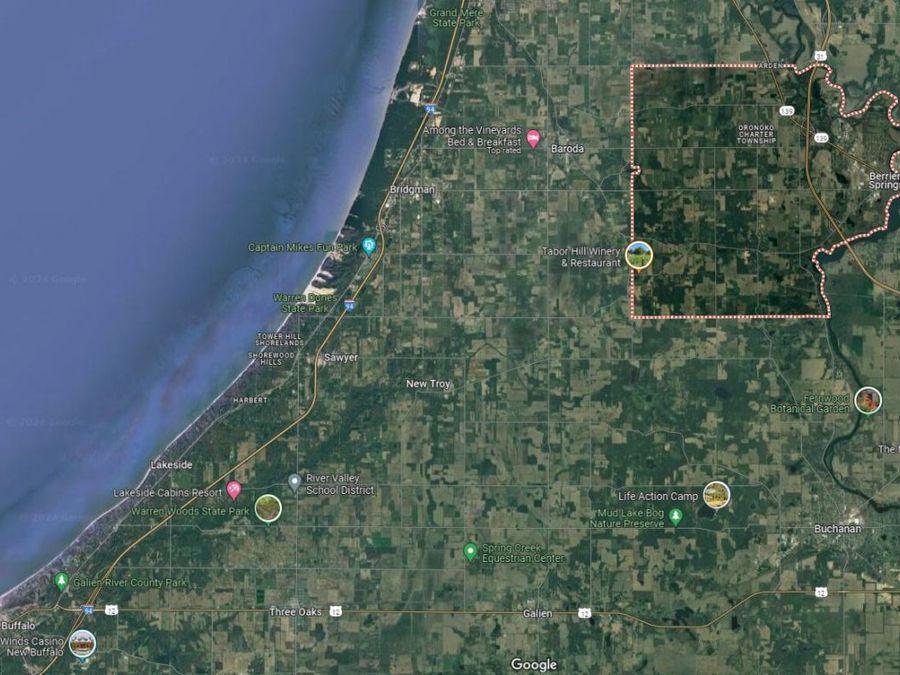Select the Life Action Camp marker

(x=716, y=495)
